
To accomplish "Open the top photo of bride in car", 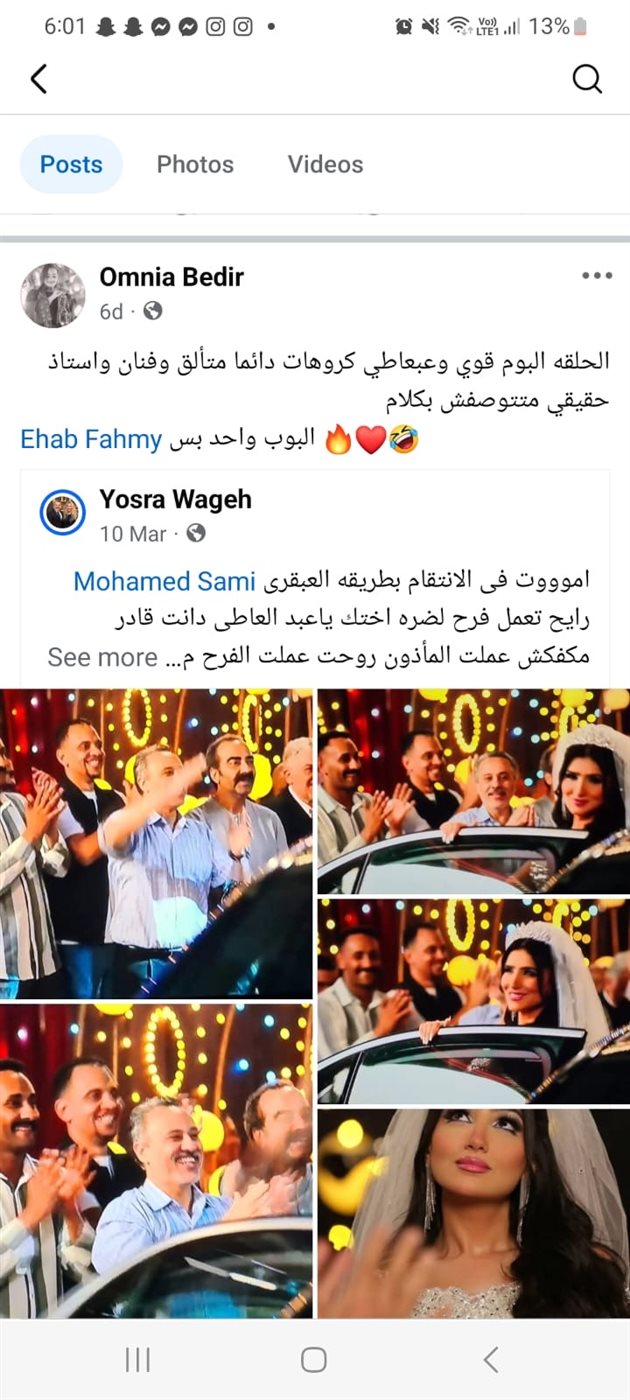I will pos(473,790).
